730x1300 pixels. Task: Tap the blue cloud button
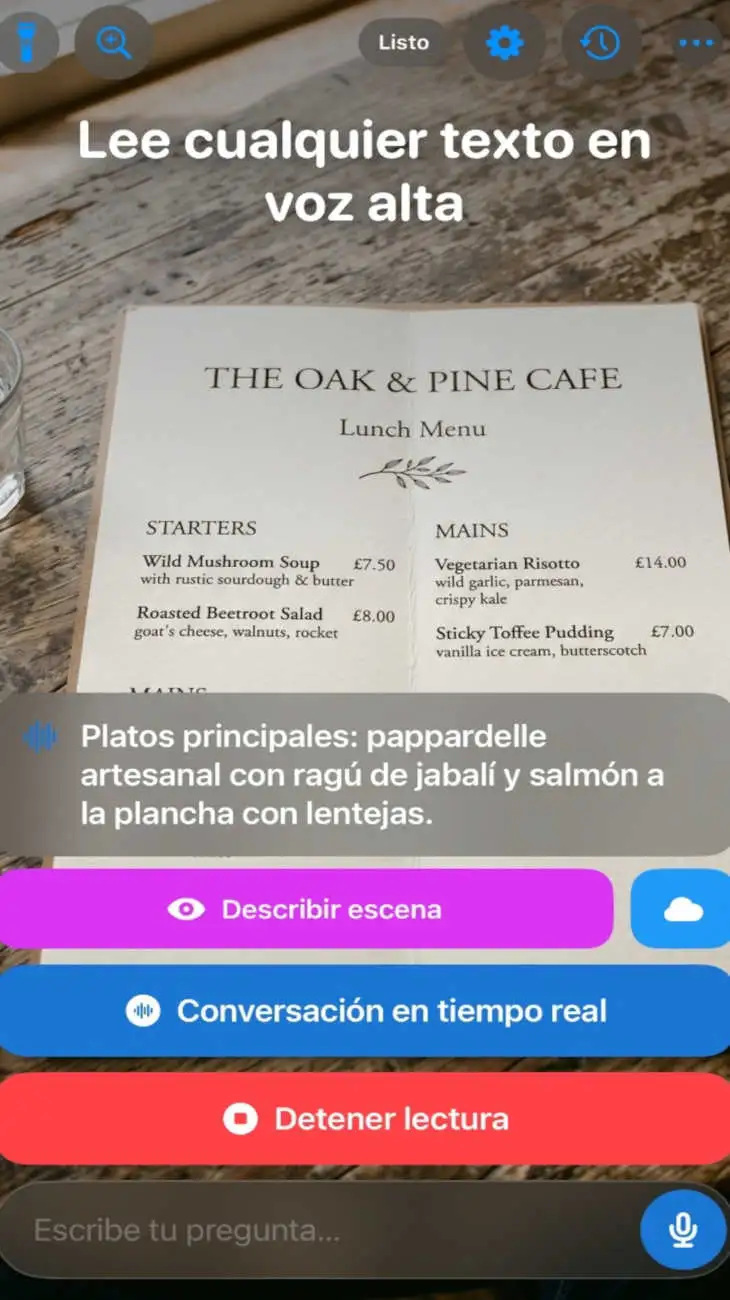click(x=682, y=909)
